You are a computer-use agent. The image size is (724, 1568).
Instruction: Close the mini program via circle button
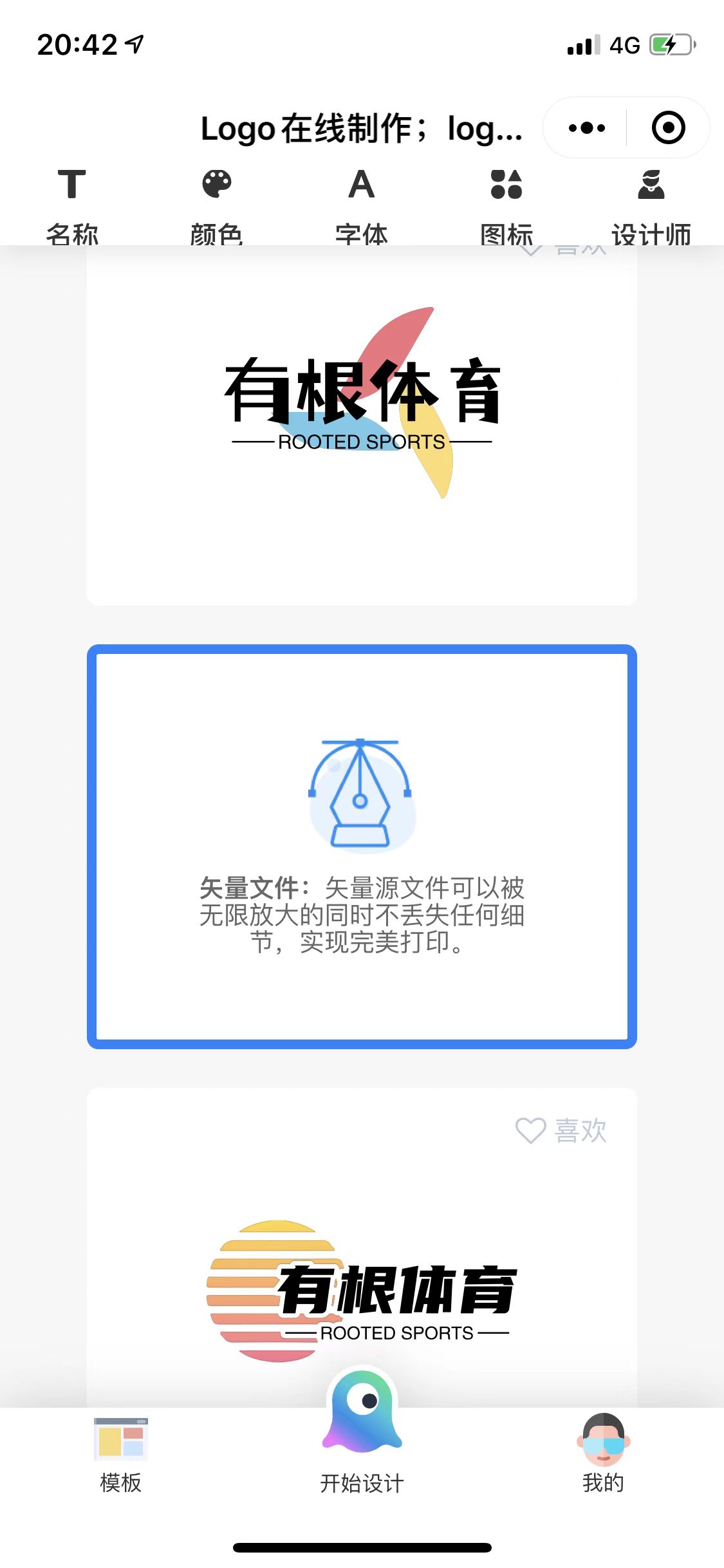(x=668, y=128)
